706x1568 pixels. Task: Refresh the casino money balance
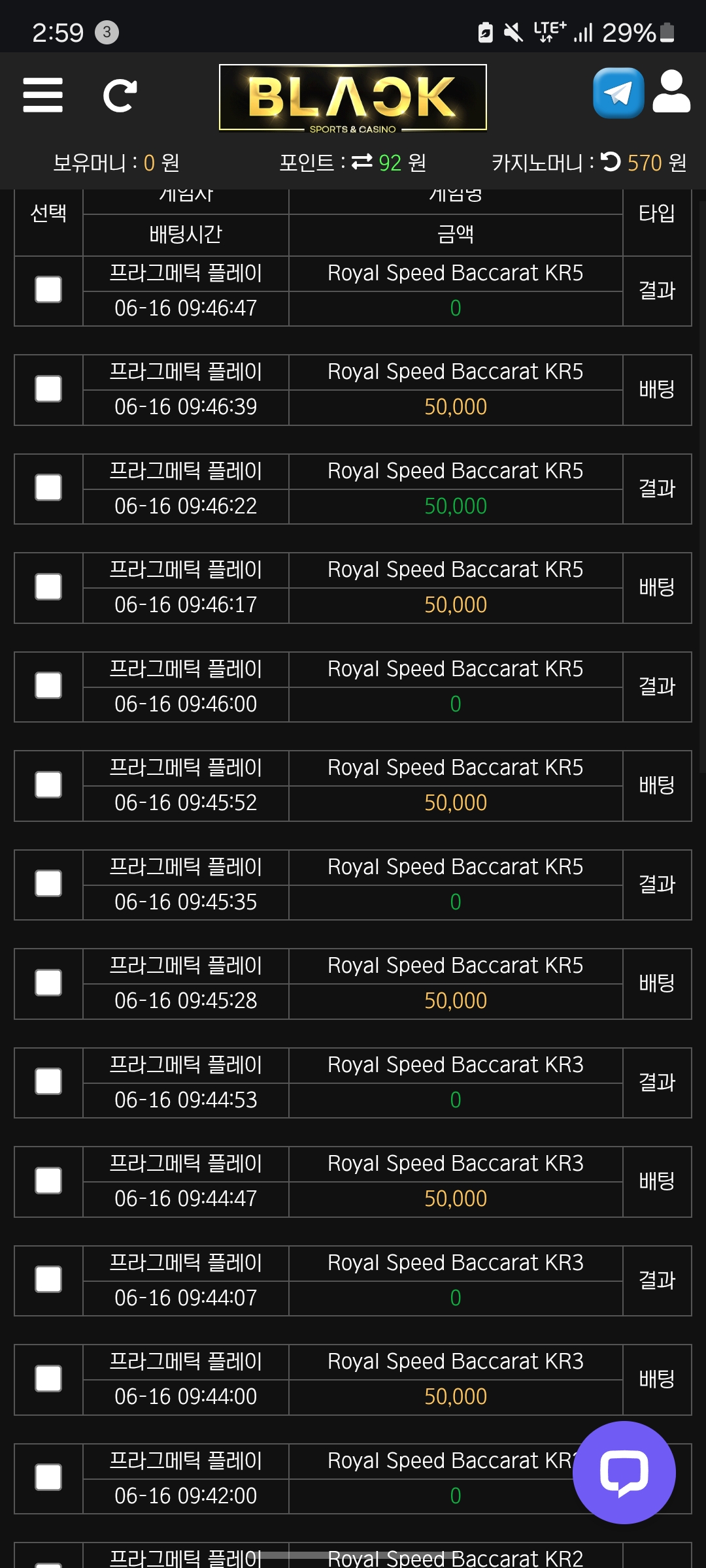coord(611,161)
